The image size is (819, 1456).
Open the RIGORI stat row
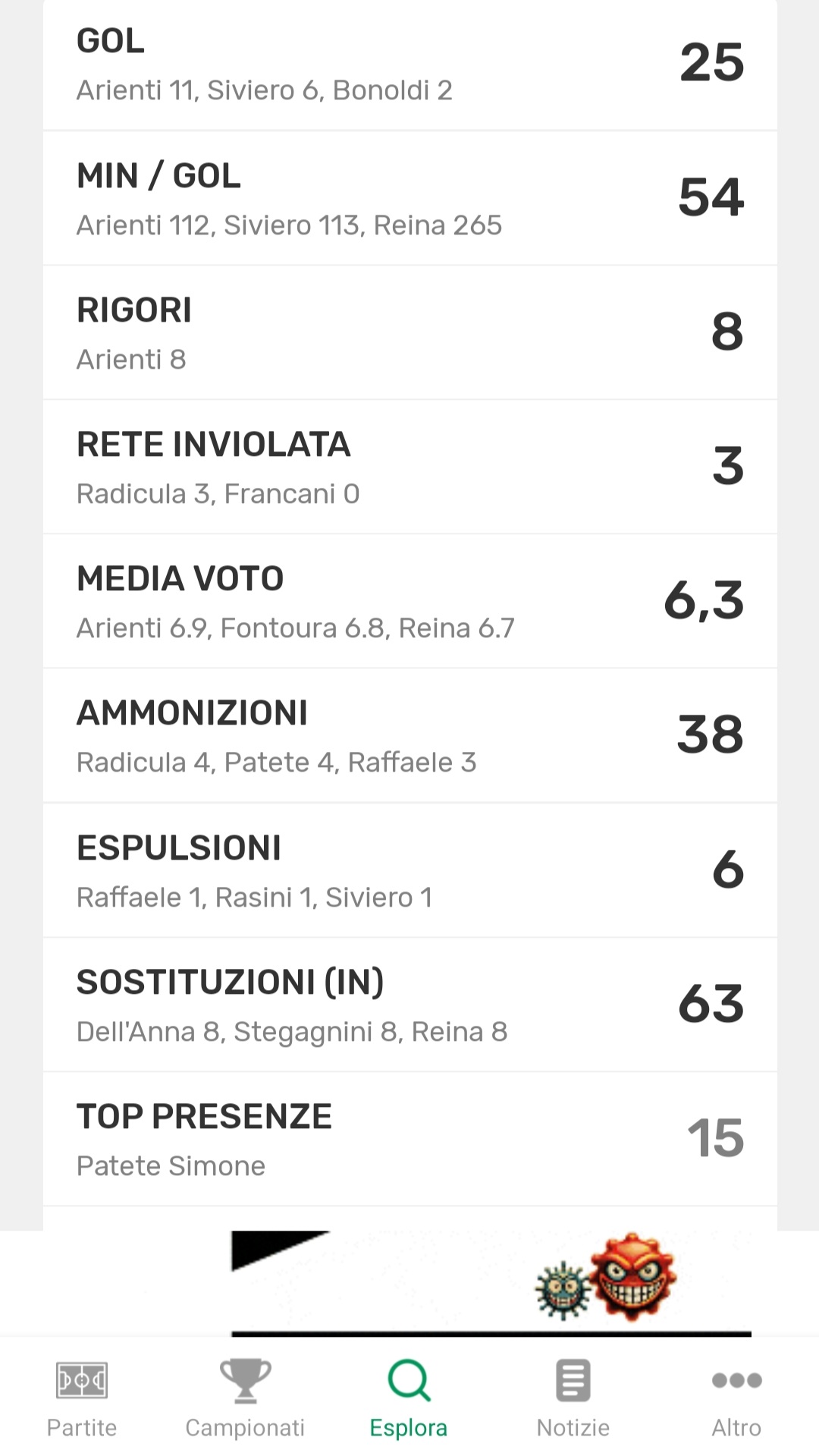[410, 333]
